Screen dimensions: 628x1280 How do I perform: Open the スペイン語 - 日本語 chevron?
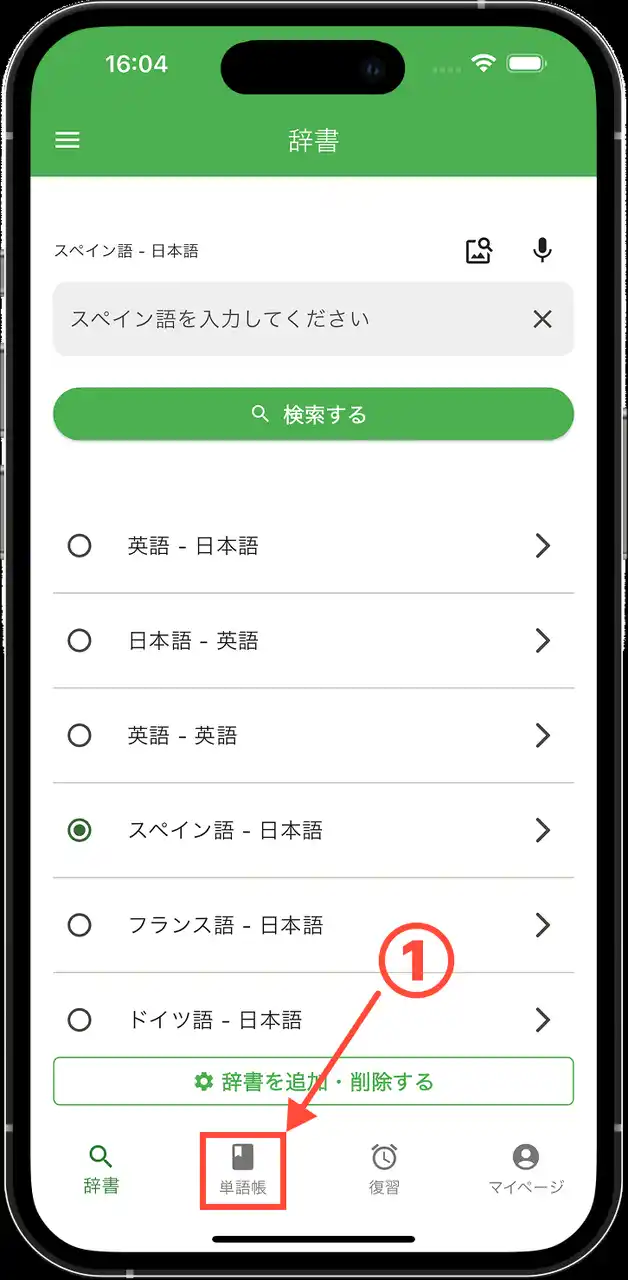point(542,830)
